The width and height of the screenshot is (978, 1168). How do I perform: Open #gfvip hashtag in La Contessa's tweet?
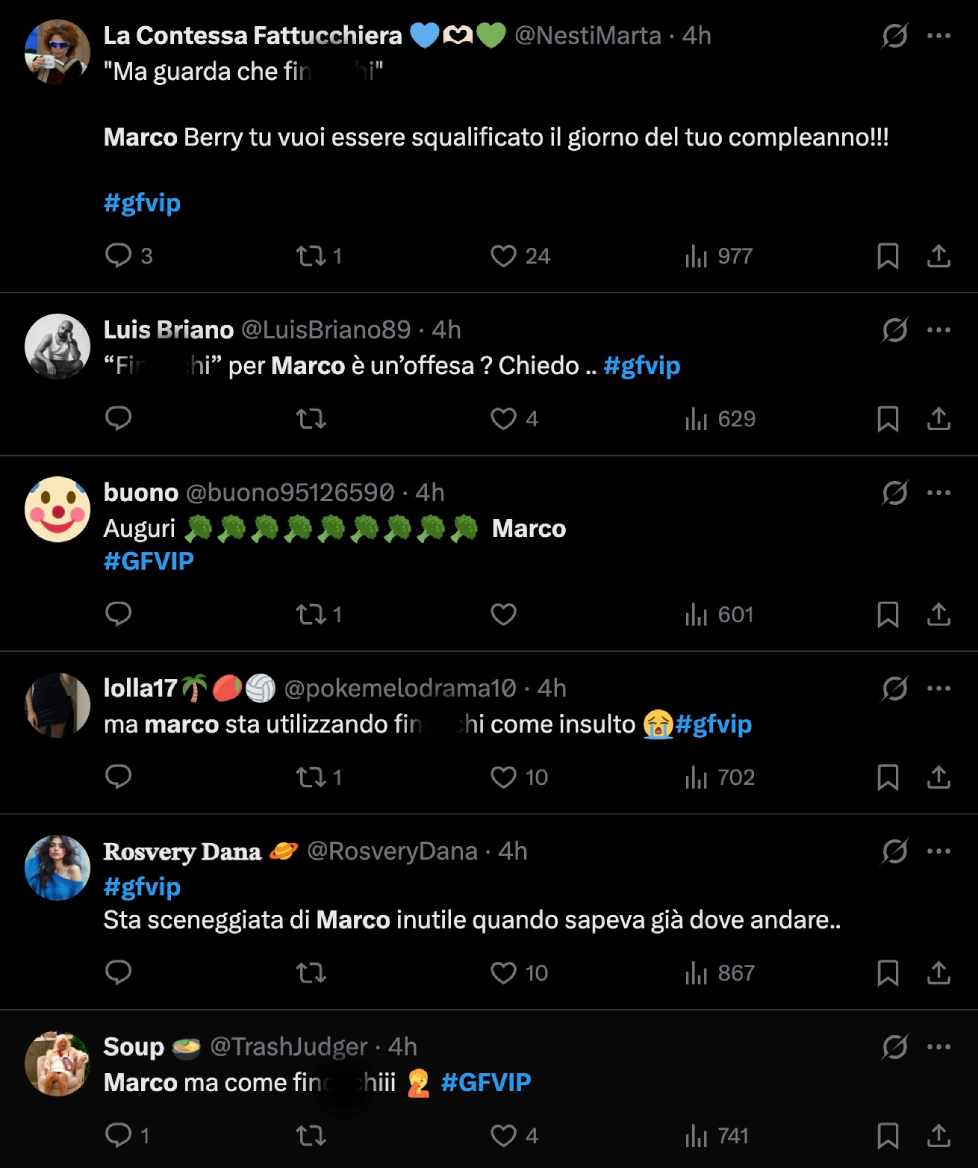tap(142, 203)
